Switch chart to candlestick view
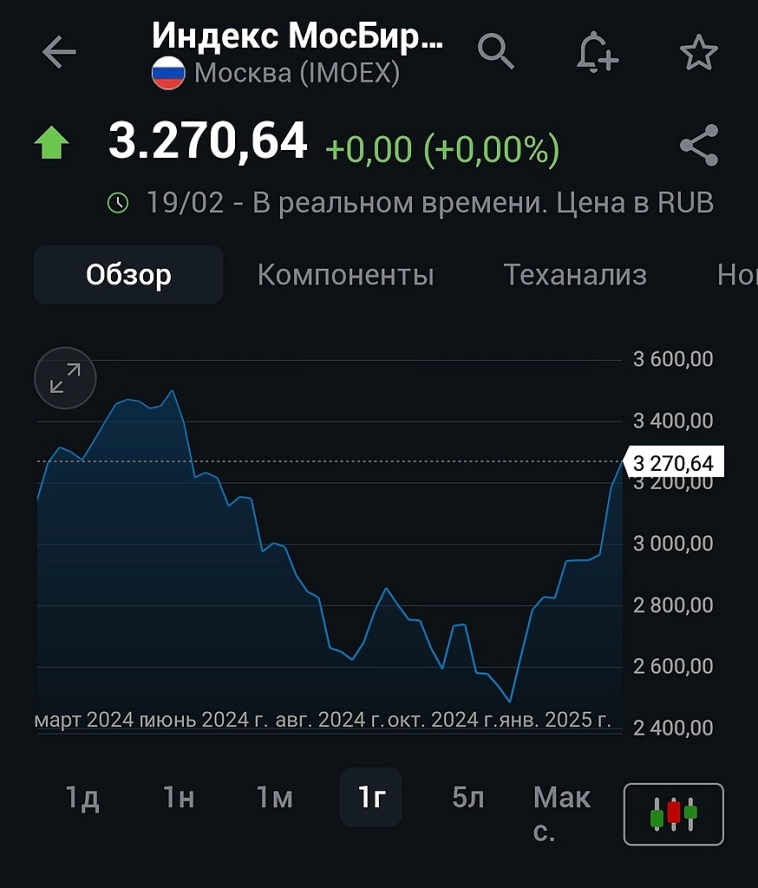The height and width of the screenshot is (888, 758). (673, 814)
